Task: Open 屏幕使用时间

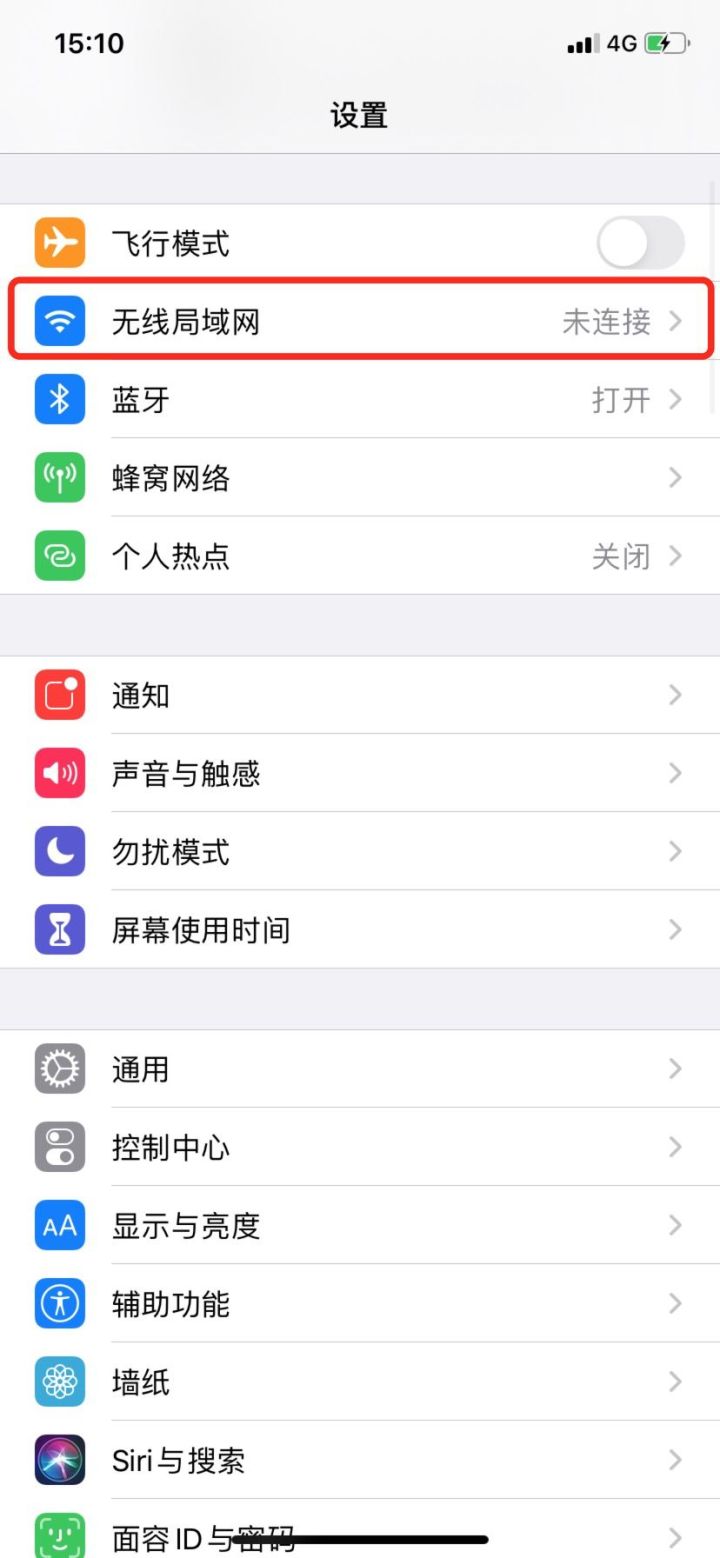Action: pyautogui.click(x=360, y=930)
